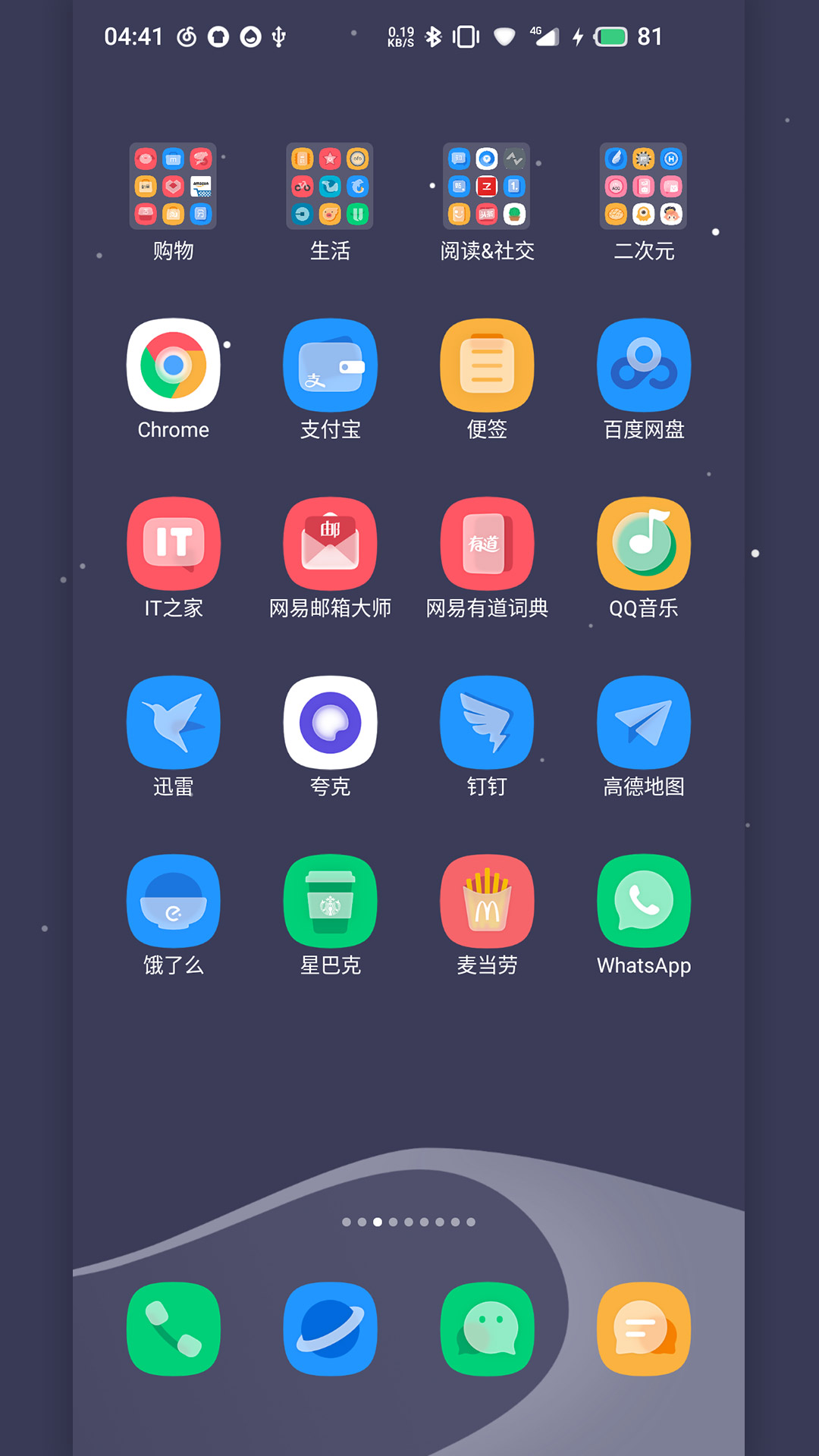Open the 便签 notes app
This screenshot has width=819, height=1456.
[x=487, y=366]
